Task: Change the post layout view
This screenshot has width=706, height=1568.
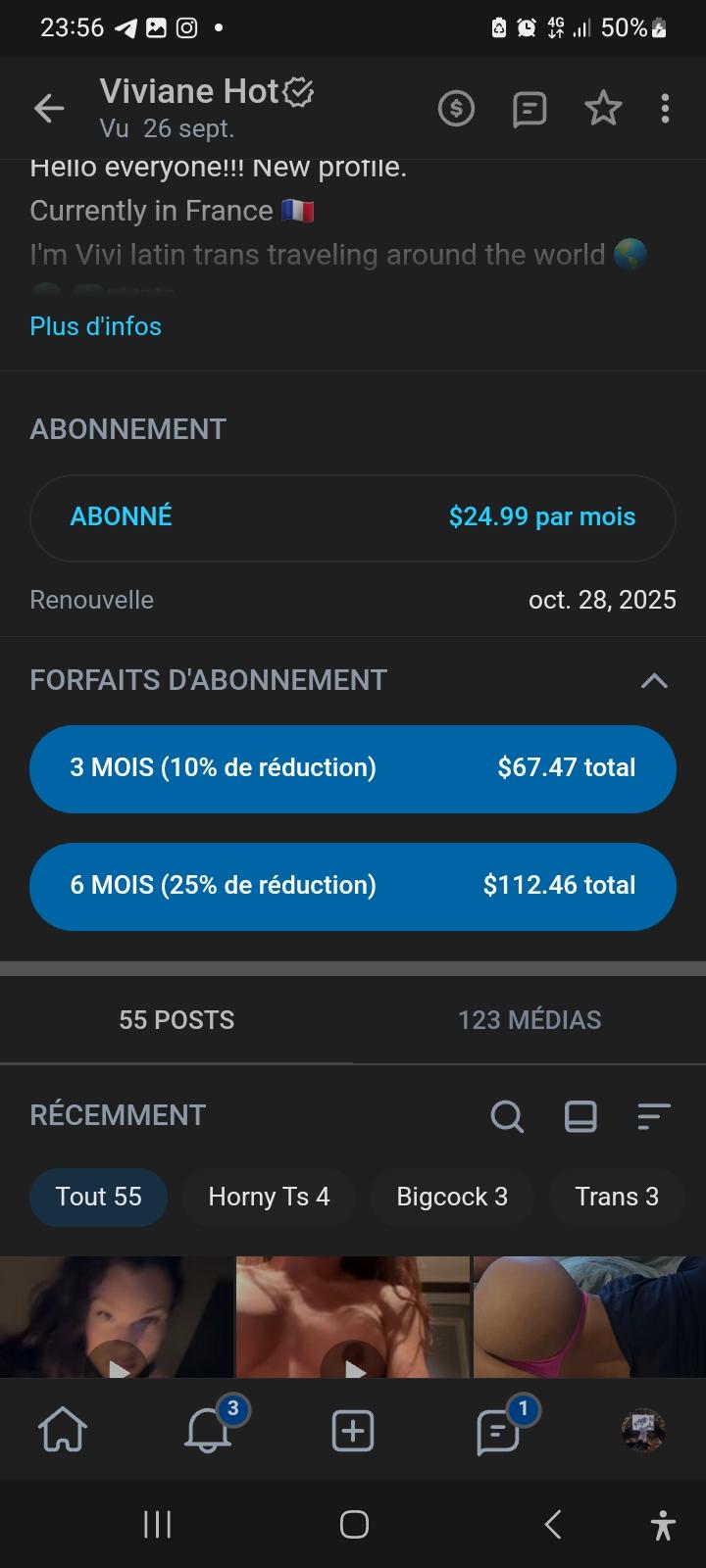Action: tap(580, 1116)
